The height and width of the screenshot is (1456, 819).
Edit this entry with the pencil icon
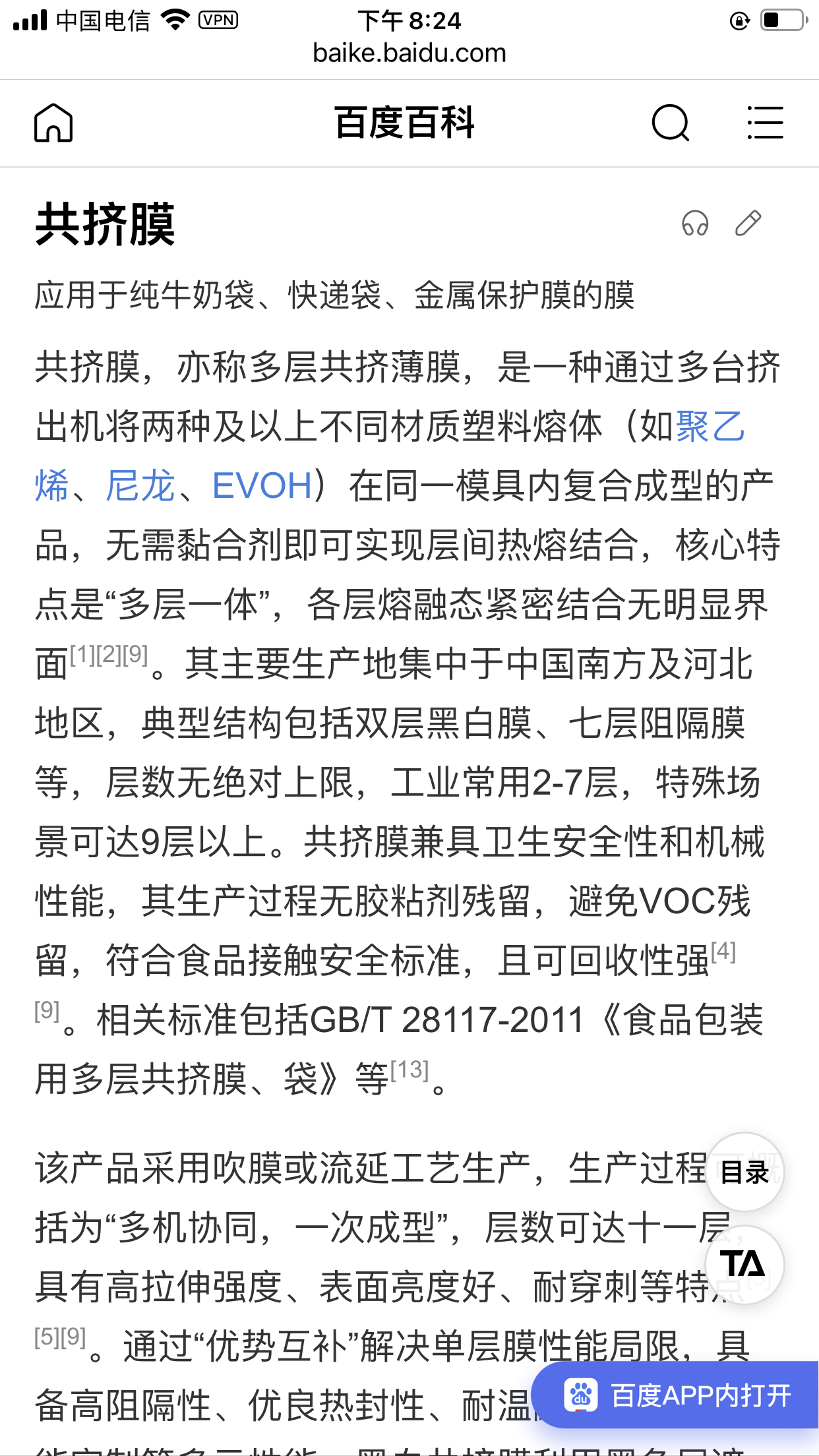point(748,224)
